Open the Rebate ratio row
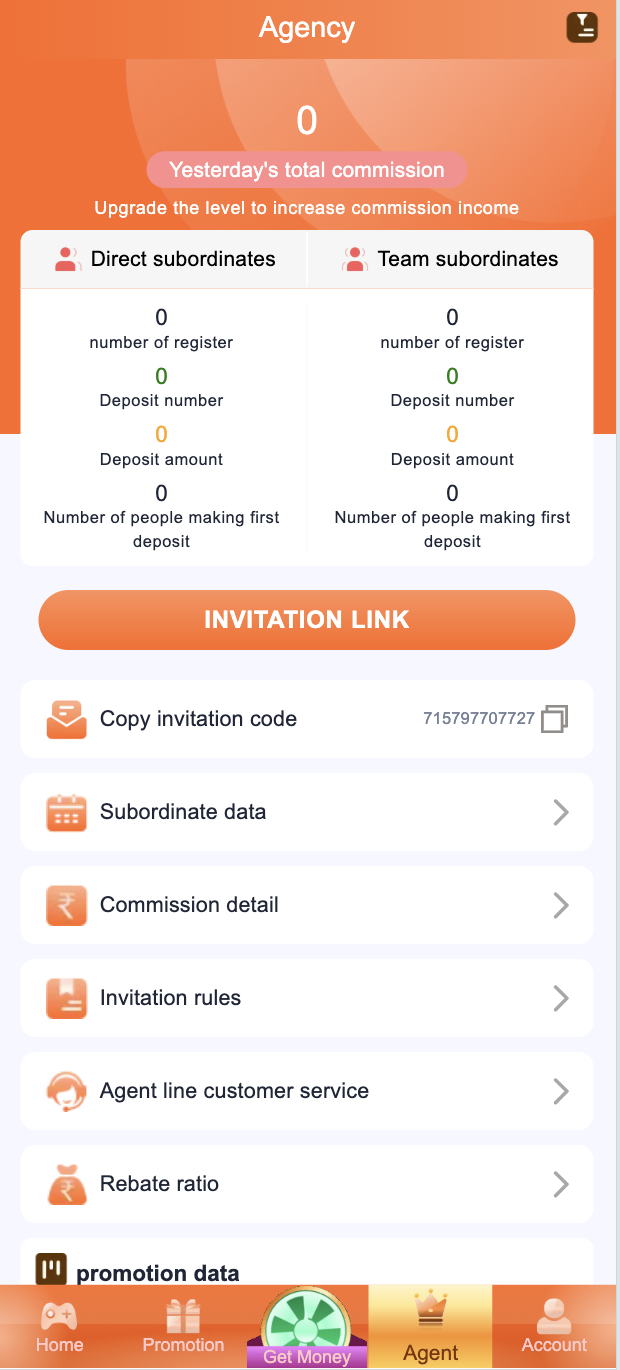The width and height of the screenshot is (620, 1370). pyautogui.click(x=307, y=1184)
